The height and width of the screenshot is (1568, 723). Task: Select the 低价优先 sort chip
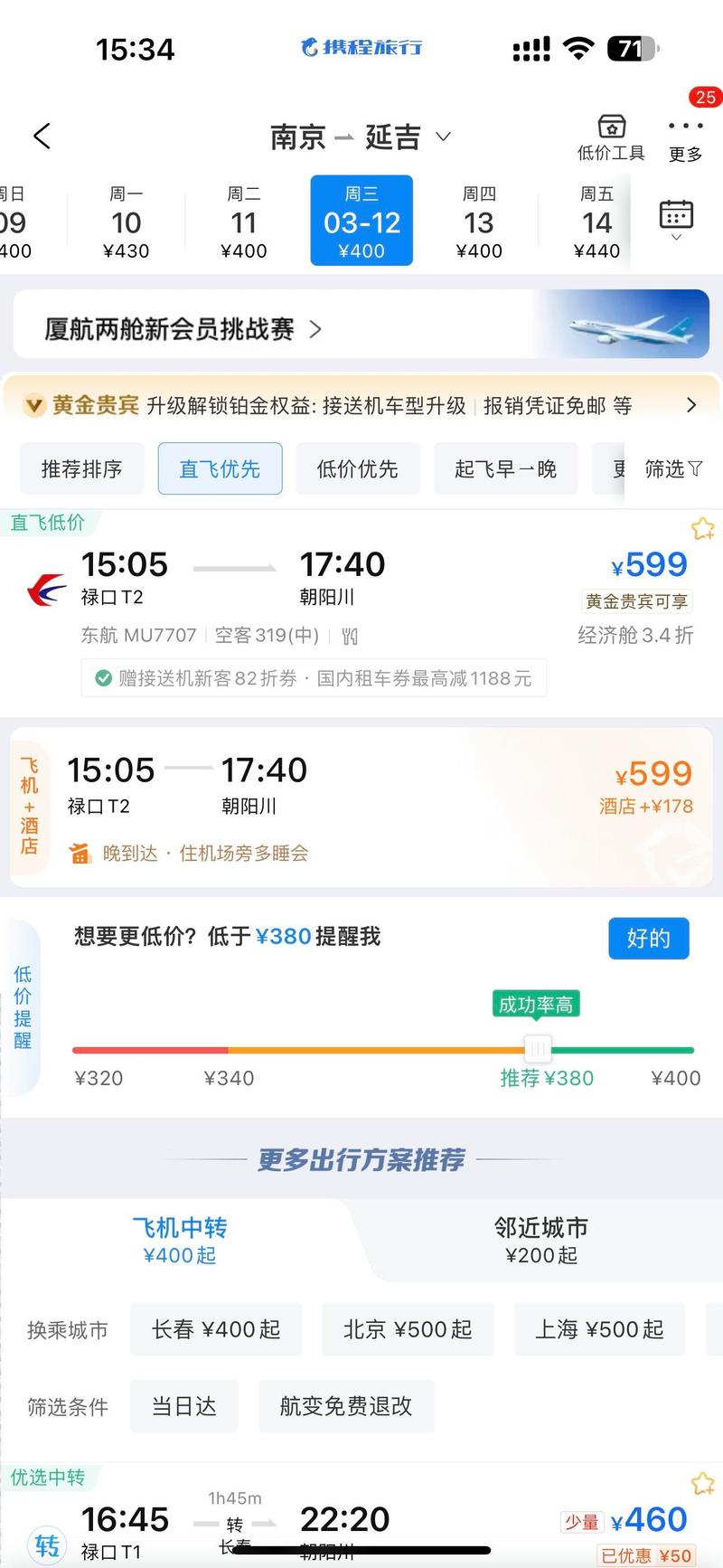tap(358, 468)
